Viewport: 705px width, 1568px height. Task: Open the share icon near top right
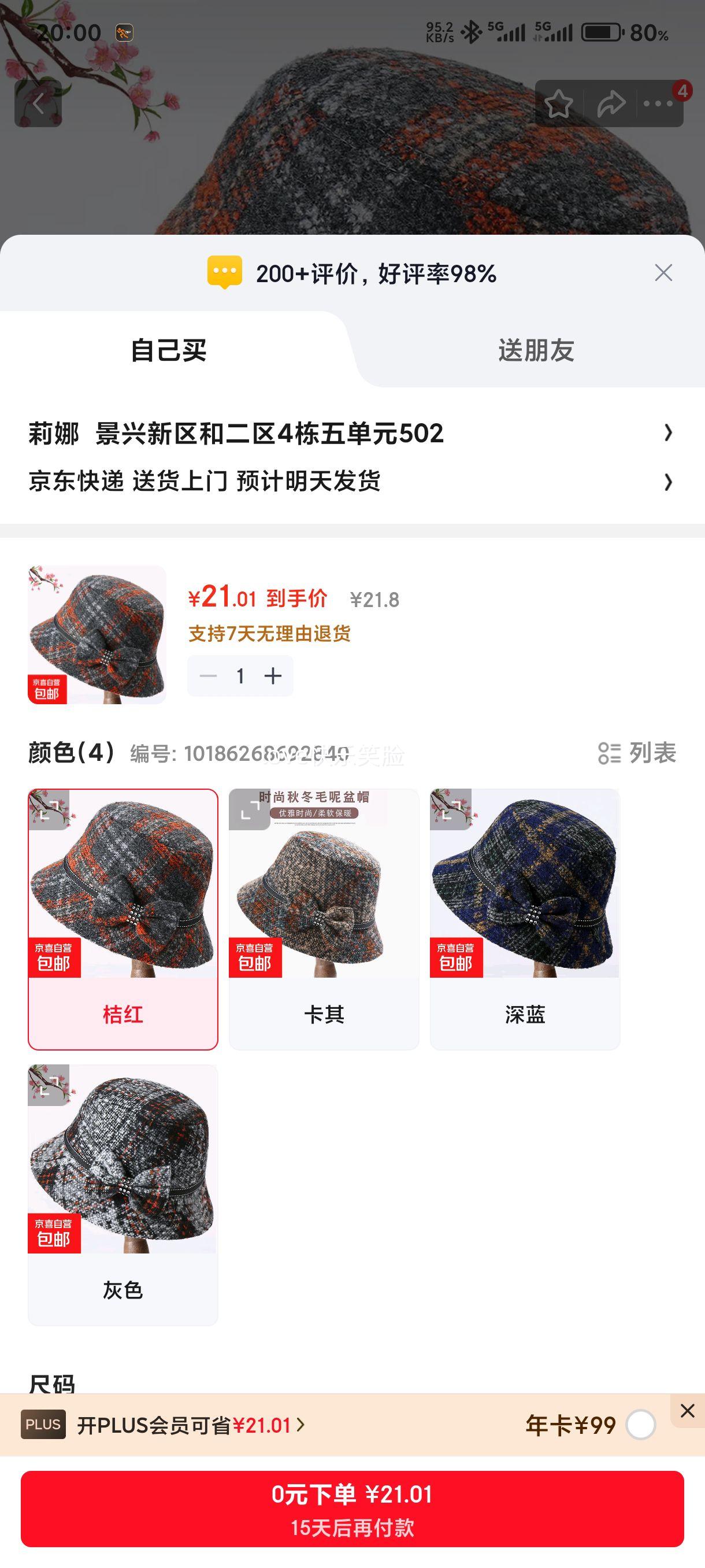[x=610, y=105]
